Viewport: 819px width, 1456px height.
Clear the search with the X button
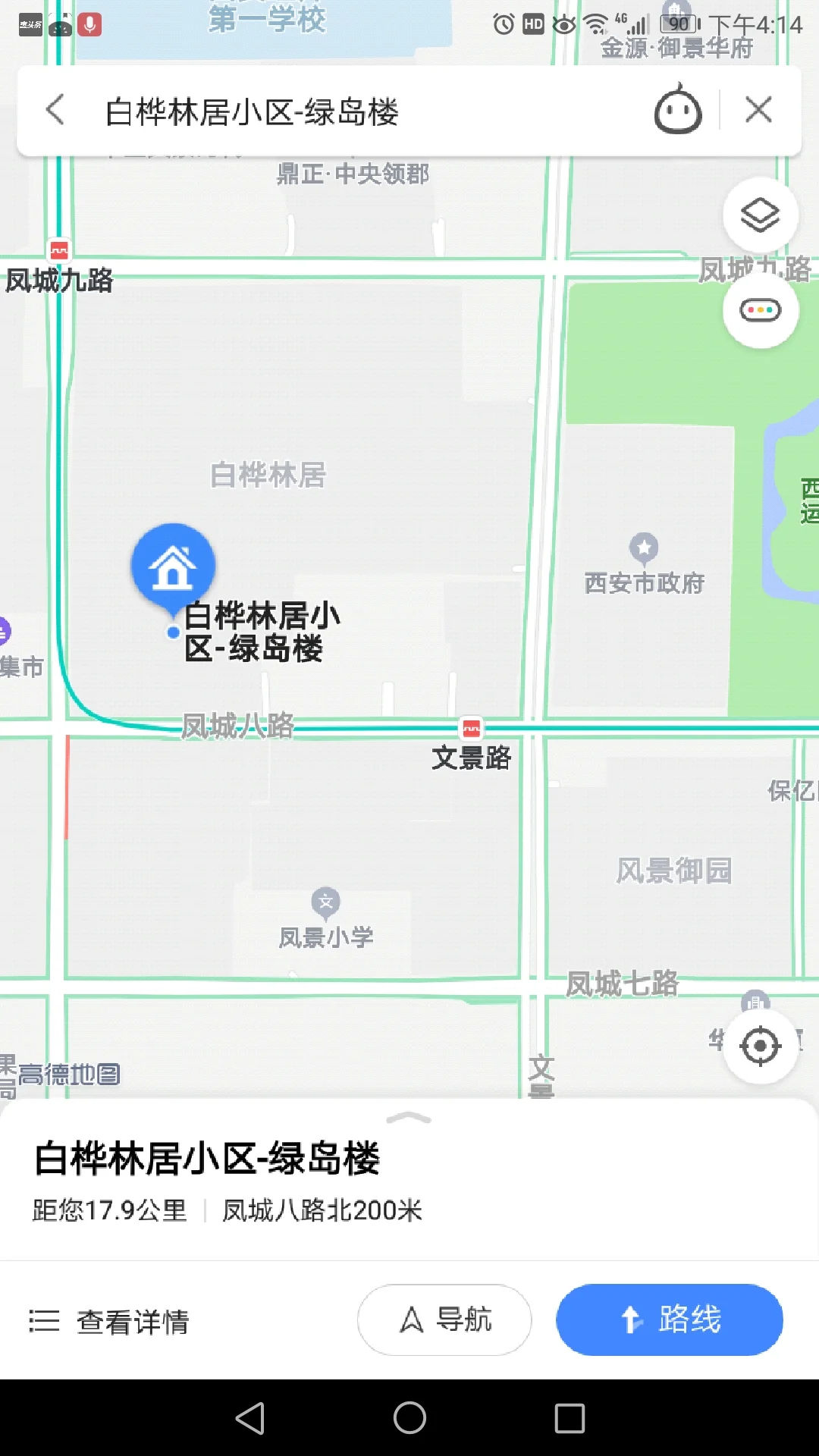pyautogui.click(x=758, y=109)
